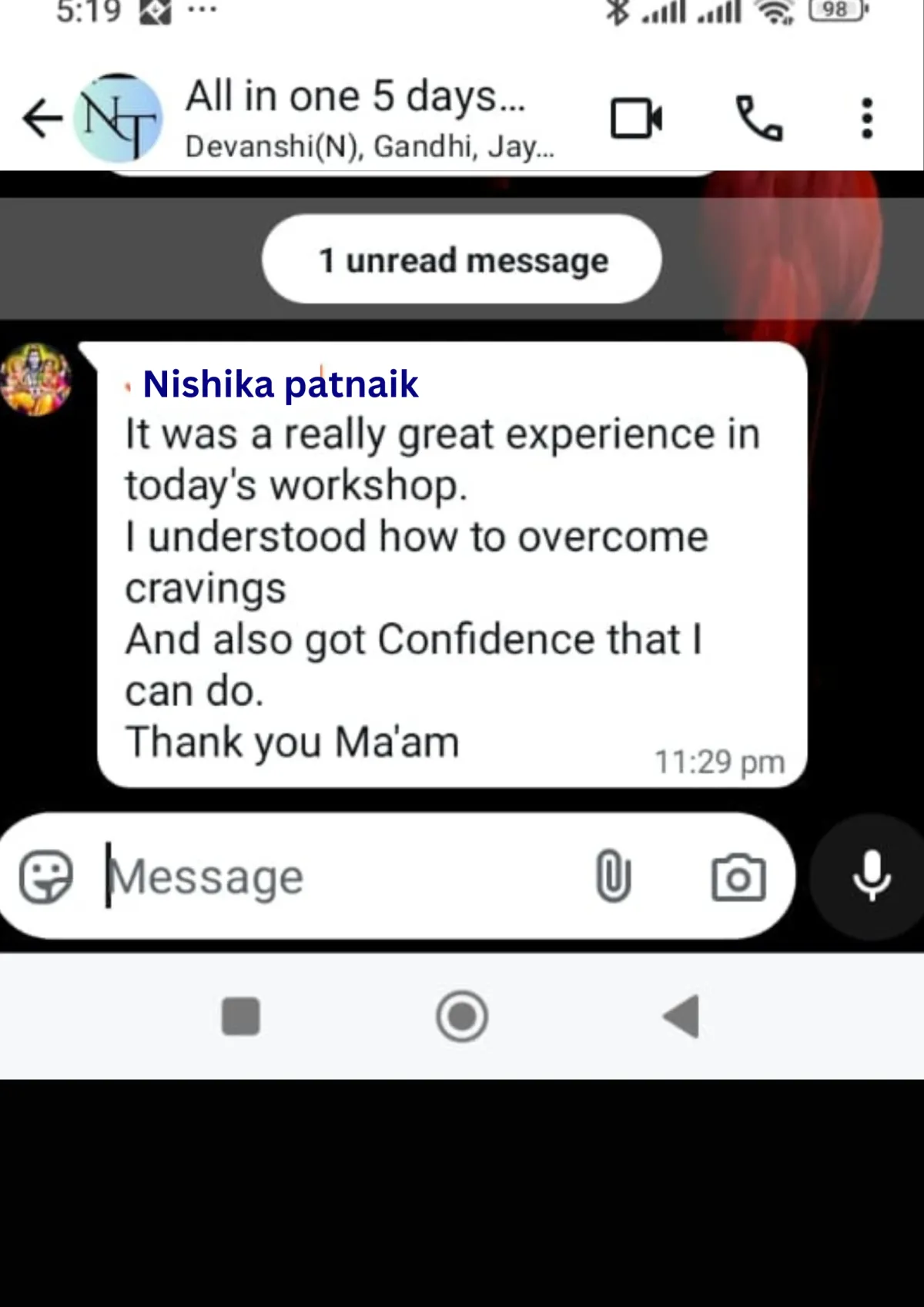Image resolution: width=924 pixels, height=1307 pixels.
Task: Focus the Message text field
Action: coord(339,876)
